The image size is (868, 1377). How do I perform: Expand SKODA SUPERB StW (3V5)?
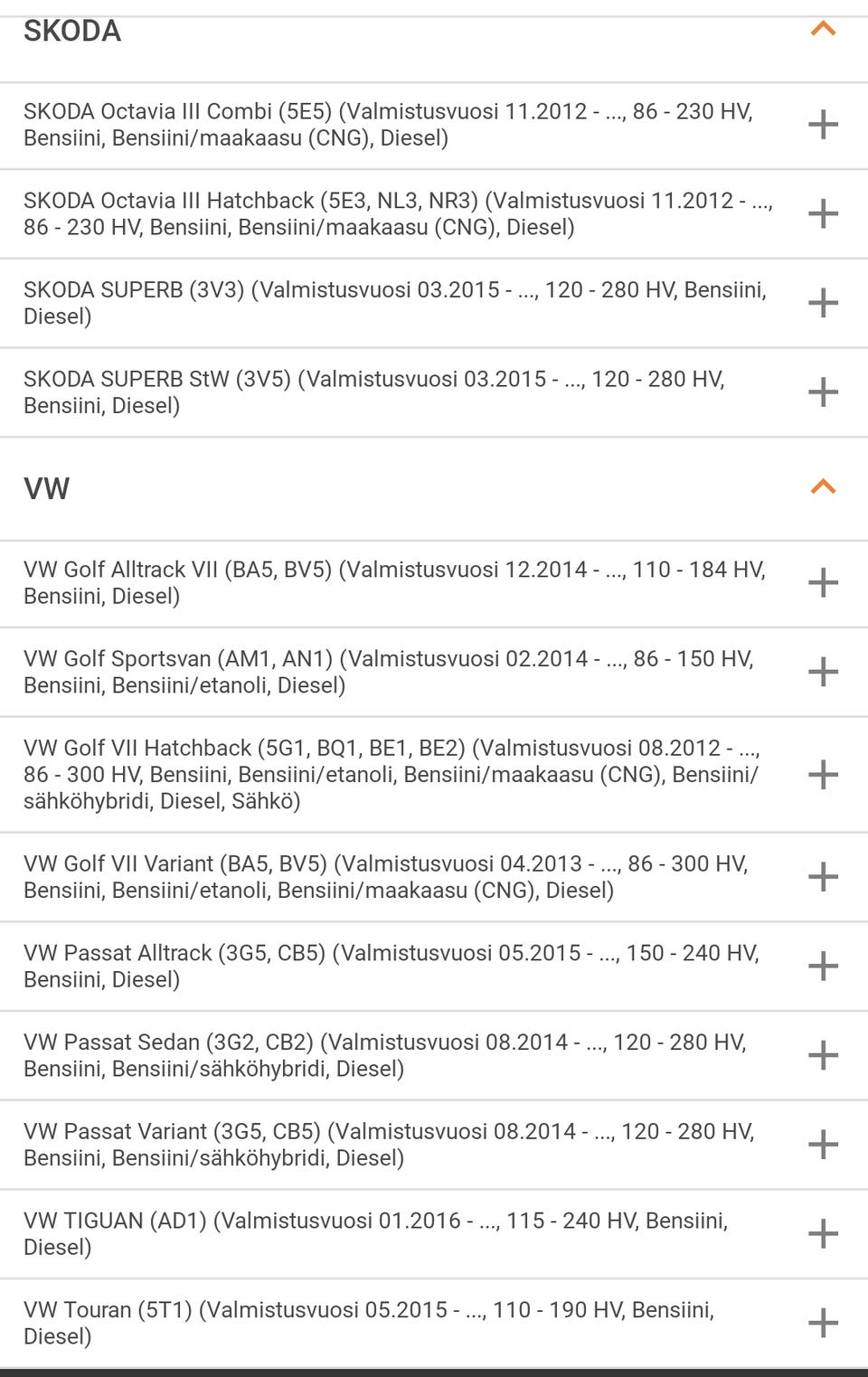(823, 391)
